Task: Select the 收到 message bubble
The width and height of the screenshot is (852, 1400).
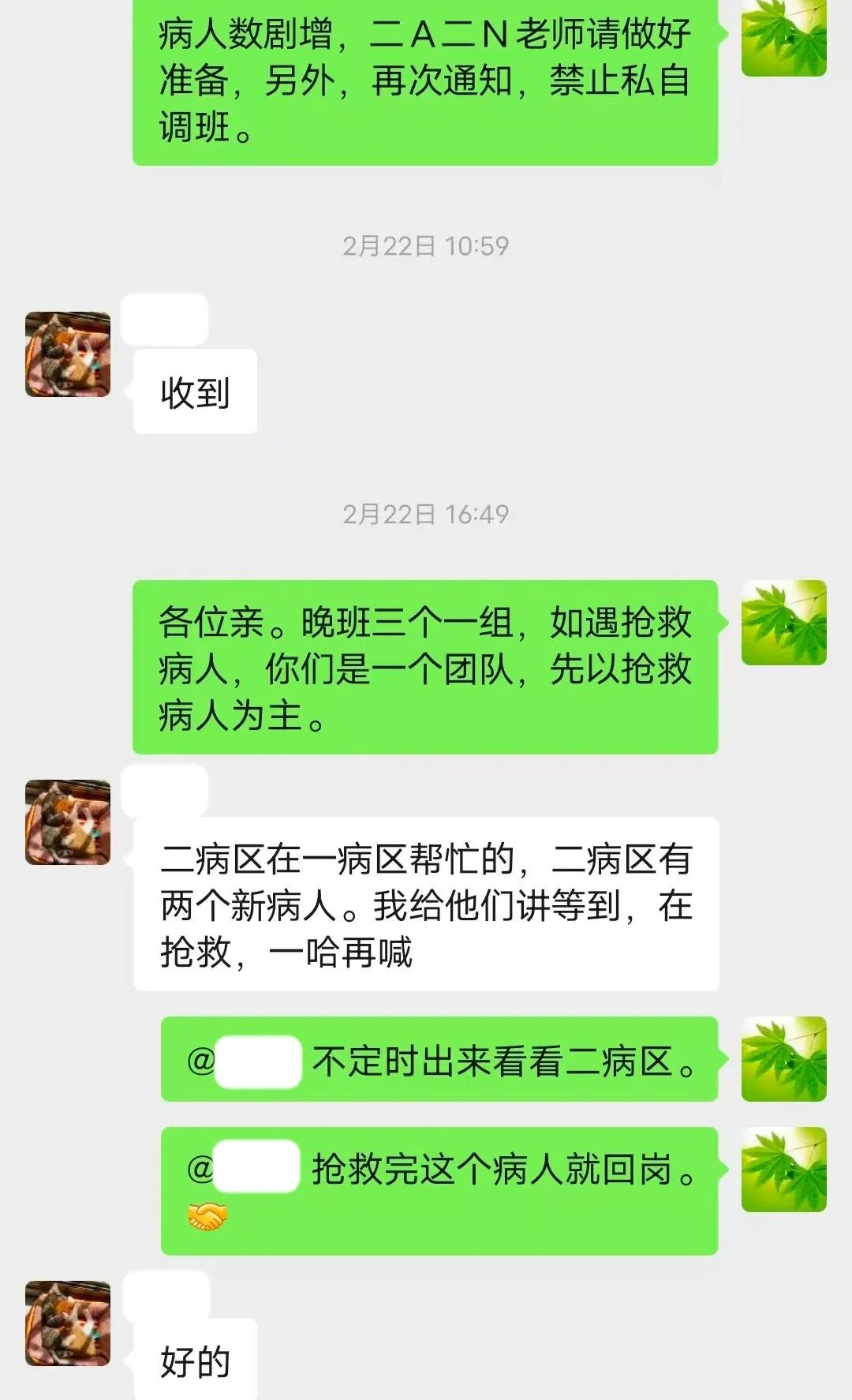Action: 194,392
